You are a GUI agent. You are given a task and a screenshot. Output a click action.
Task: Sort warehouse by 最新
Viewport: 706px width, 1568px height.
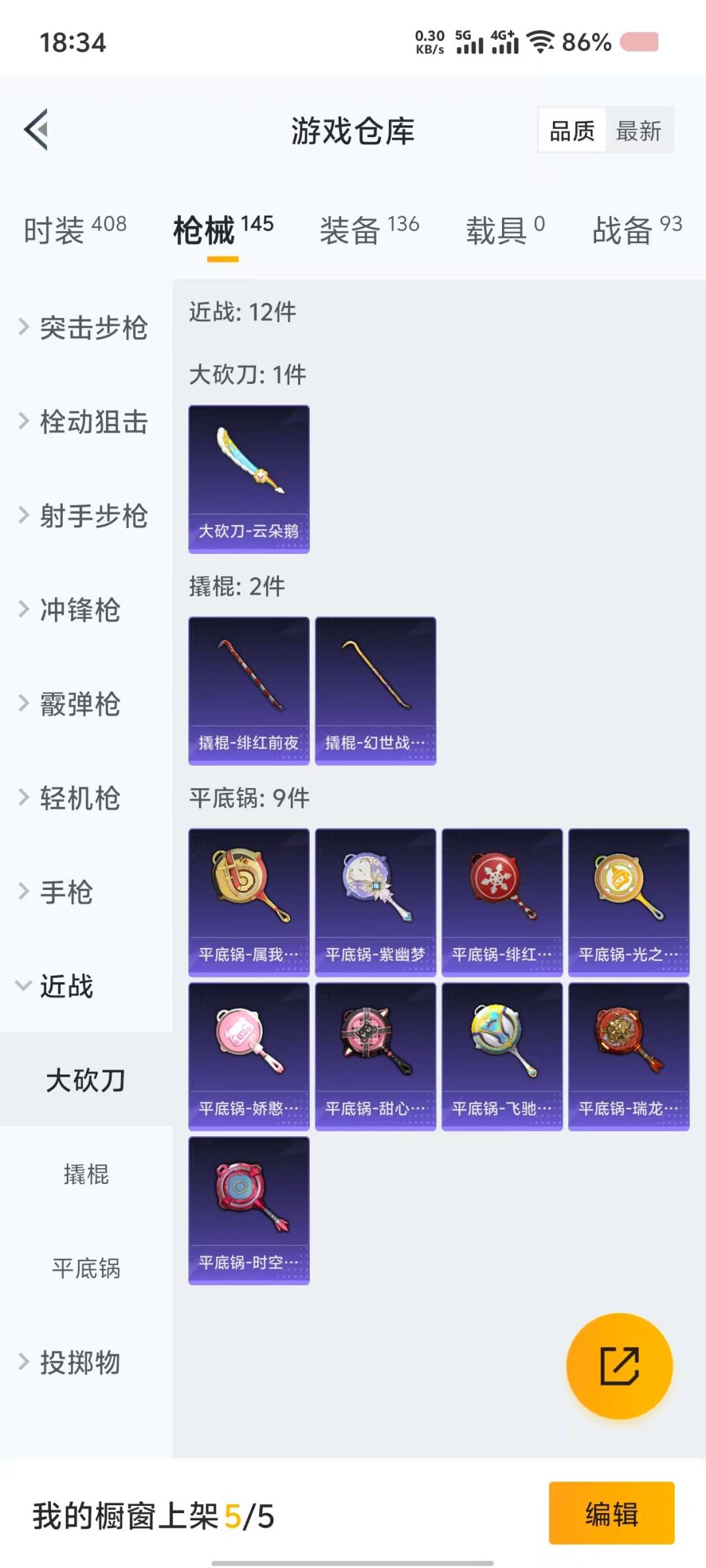coord(638,131)
